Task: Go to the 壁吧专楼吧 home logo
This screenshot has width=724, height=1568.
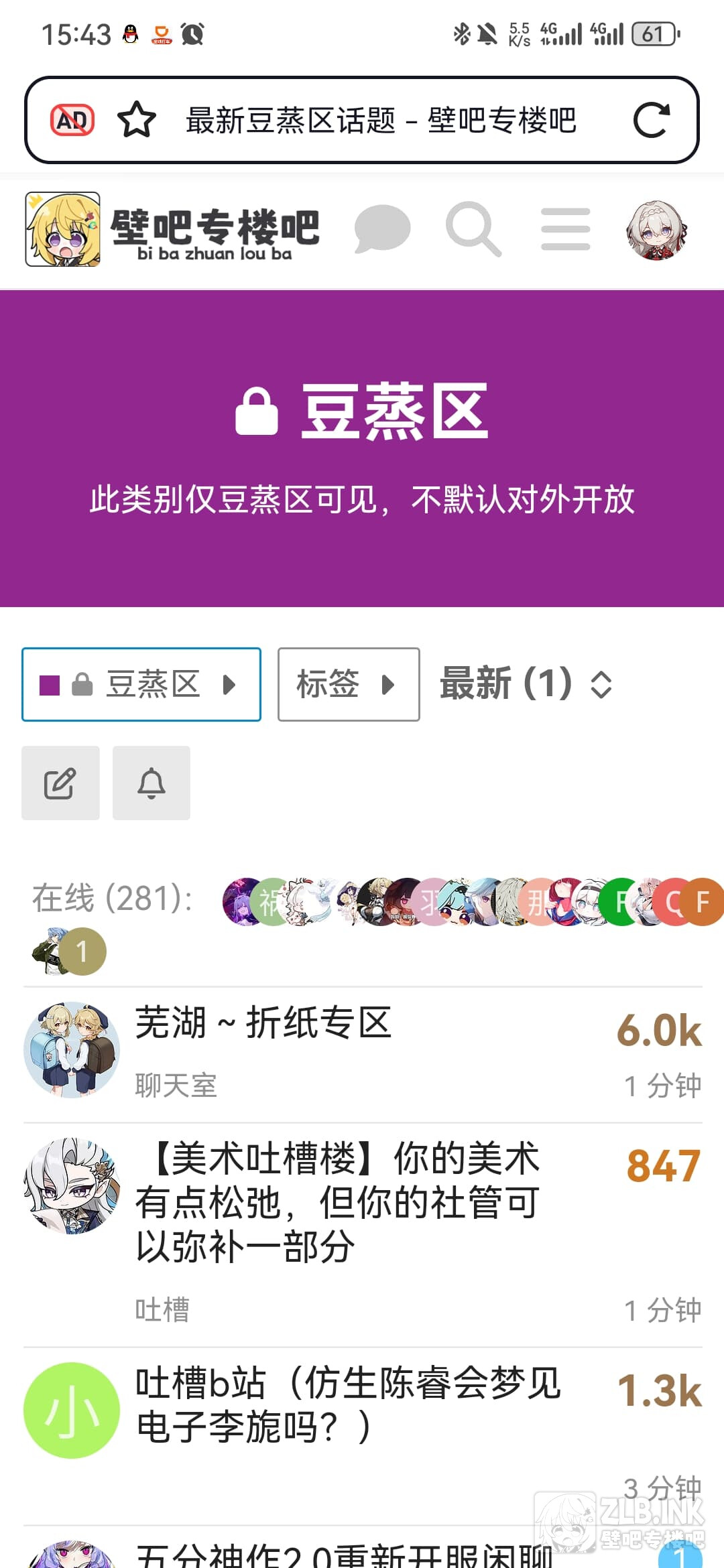Action: [173, 229]
